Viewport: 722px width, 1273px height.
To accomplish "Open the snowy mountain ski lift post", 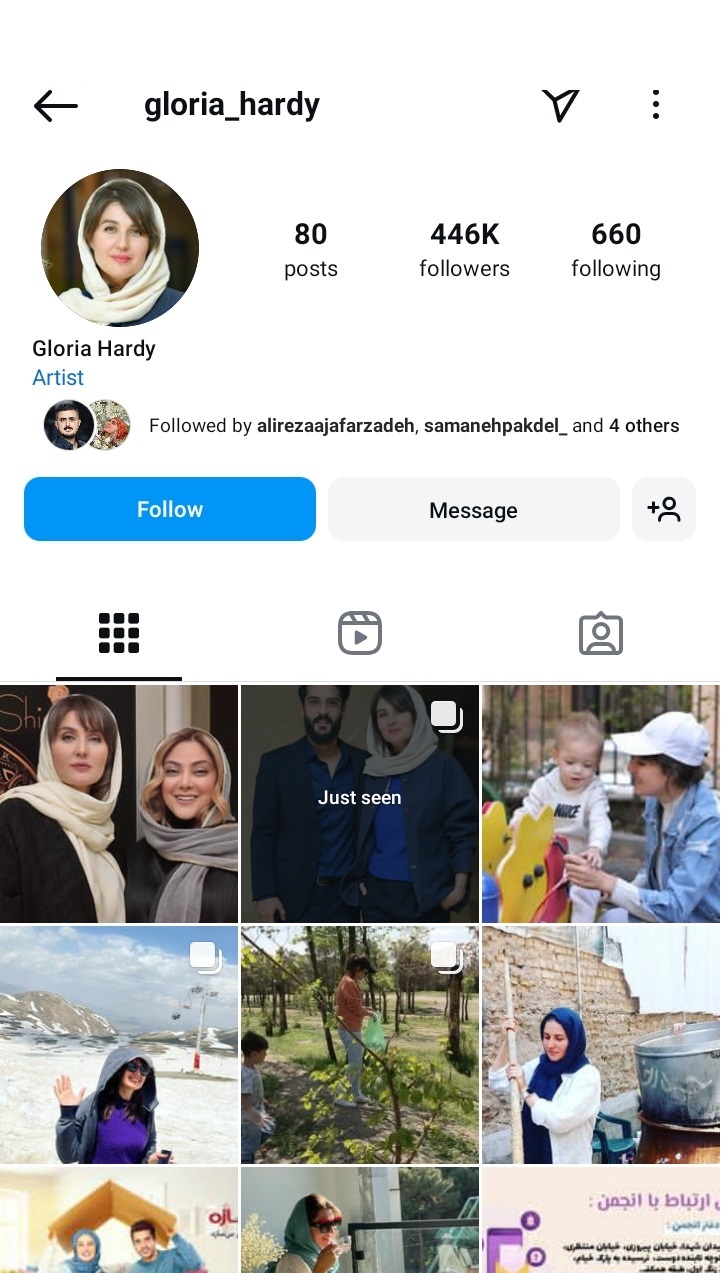I will pos(119,1044).
